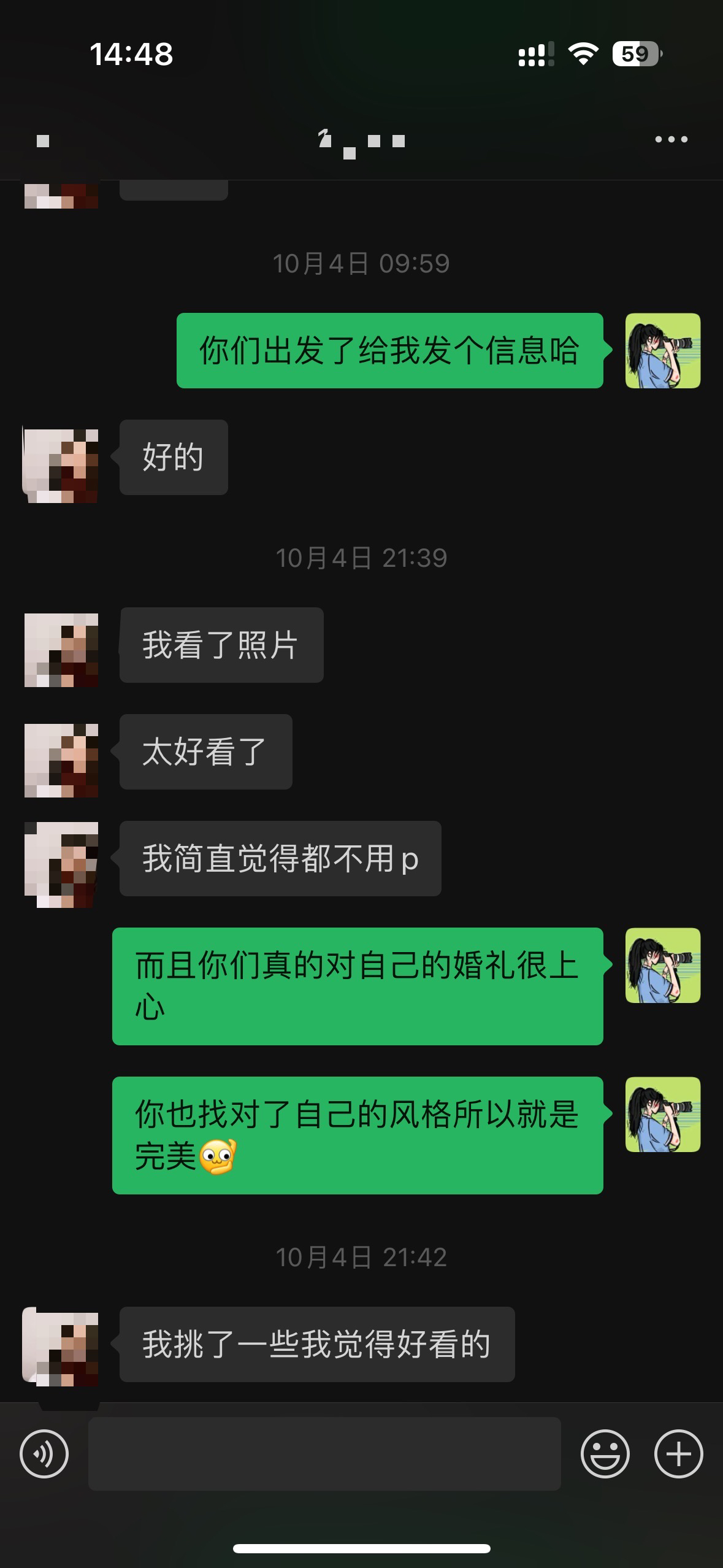
Task: Open my avatar beside "你们出发了给我发个信息哈"
Action: coord(662,351)
